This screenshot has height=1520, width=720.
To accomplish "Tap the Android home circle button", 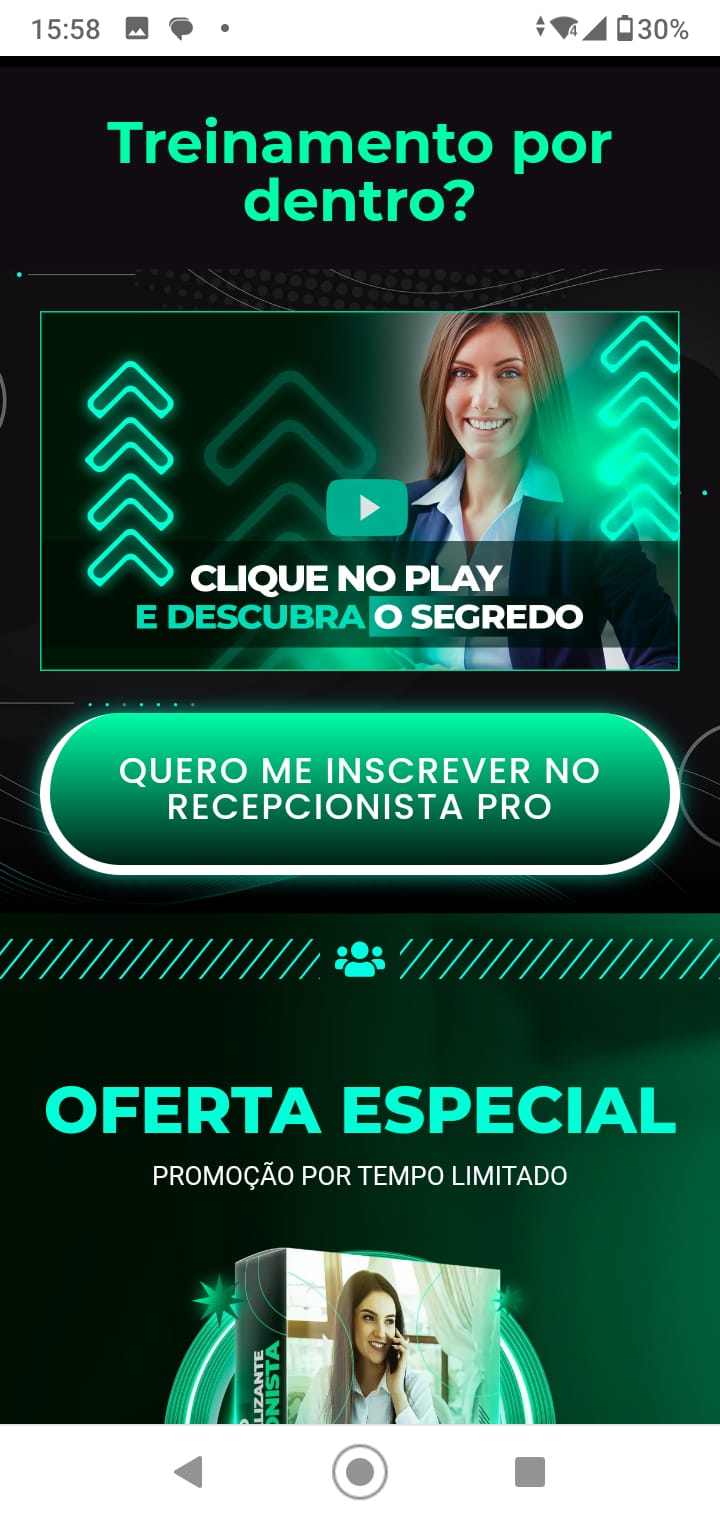I will tap(359, 1471).
